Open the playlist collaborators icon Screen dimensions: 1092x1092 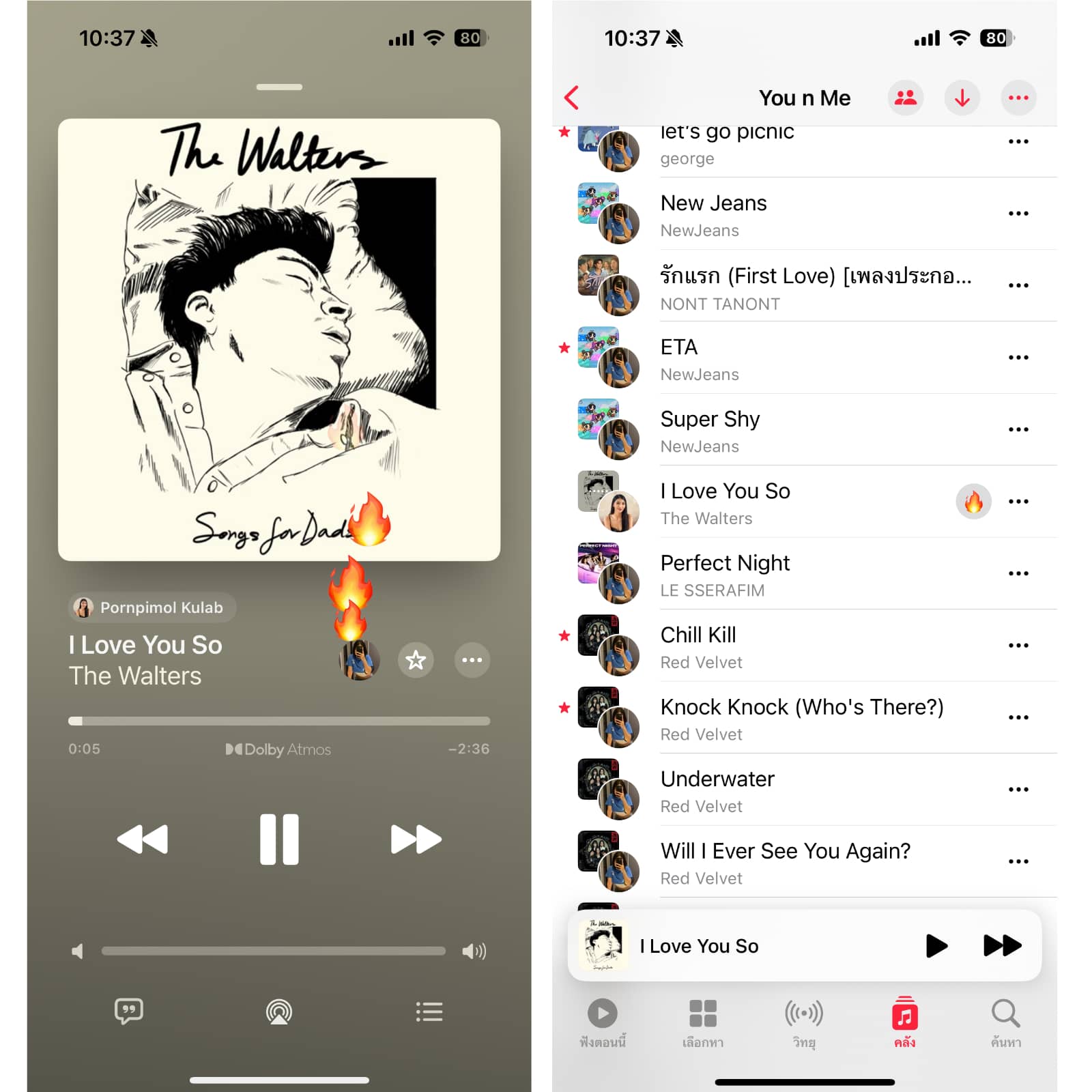905,98
